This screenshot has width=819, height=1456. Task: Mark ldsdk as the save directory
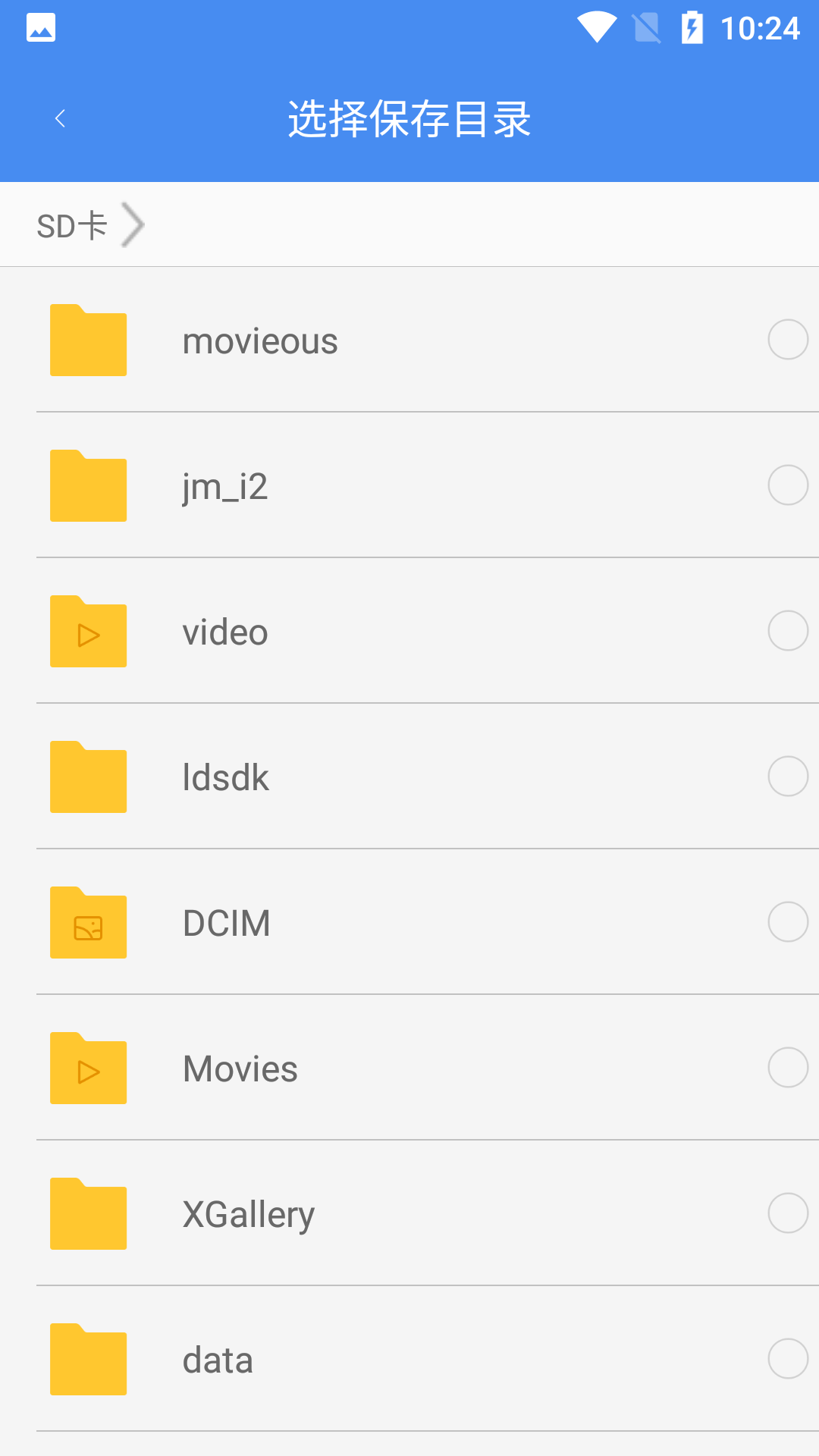[788, 776]
